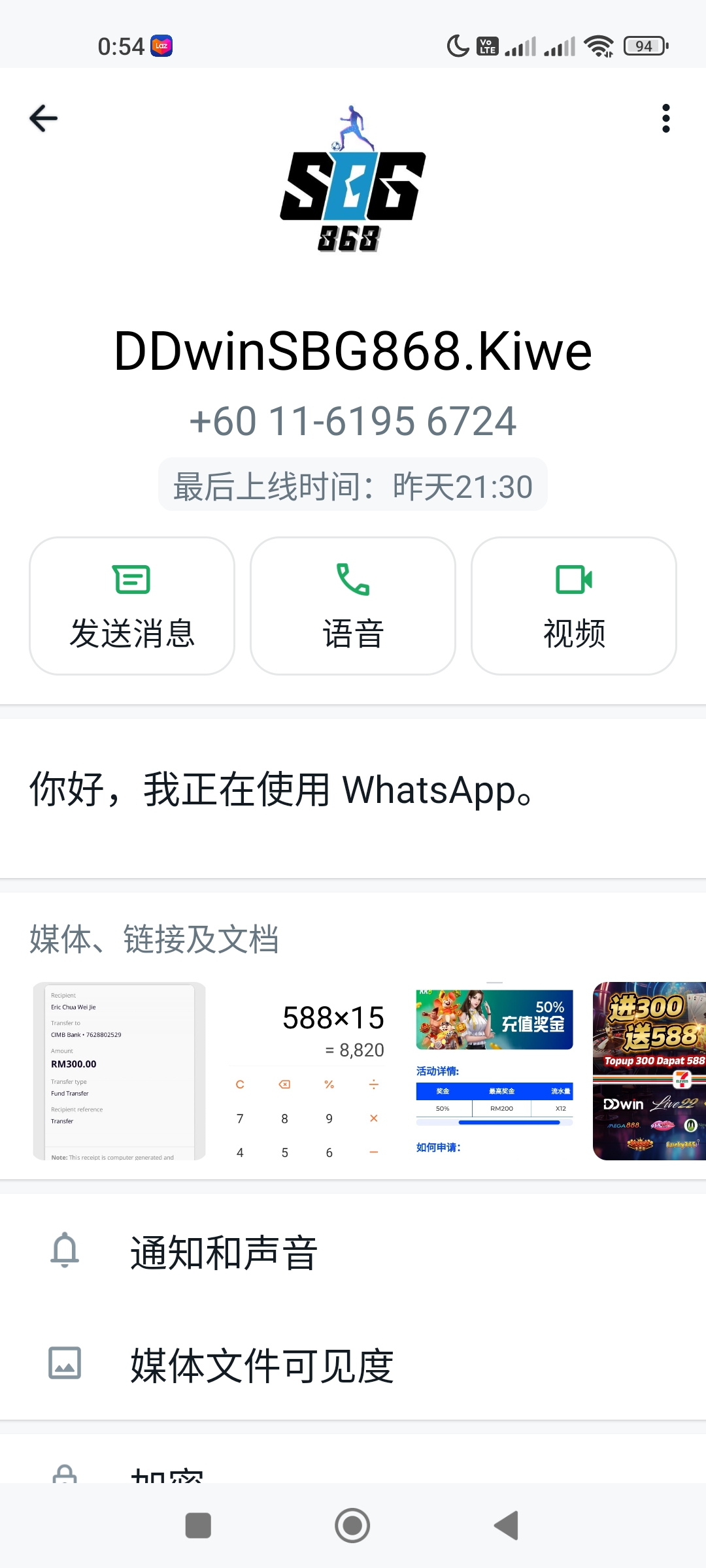Screen dimensions: 706x1568
Task: Tap the system recent apps button
Action: (x=198, y=1526)
